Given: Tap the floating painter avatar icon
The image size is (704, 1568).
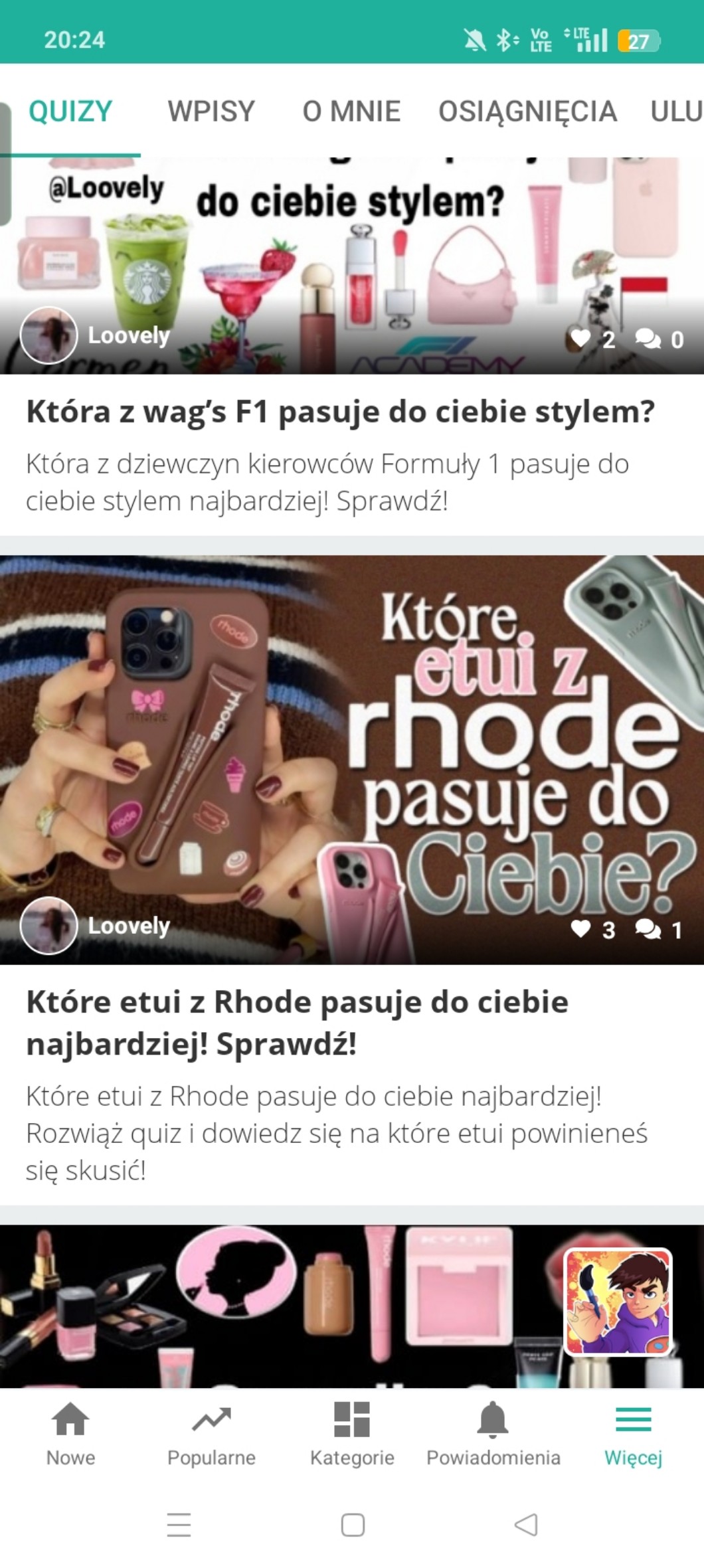Looking at the screenshot, I should [x=618, y=1302].
